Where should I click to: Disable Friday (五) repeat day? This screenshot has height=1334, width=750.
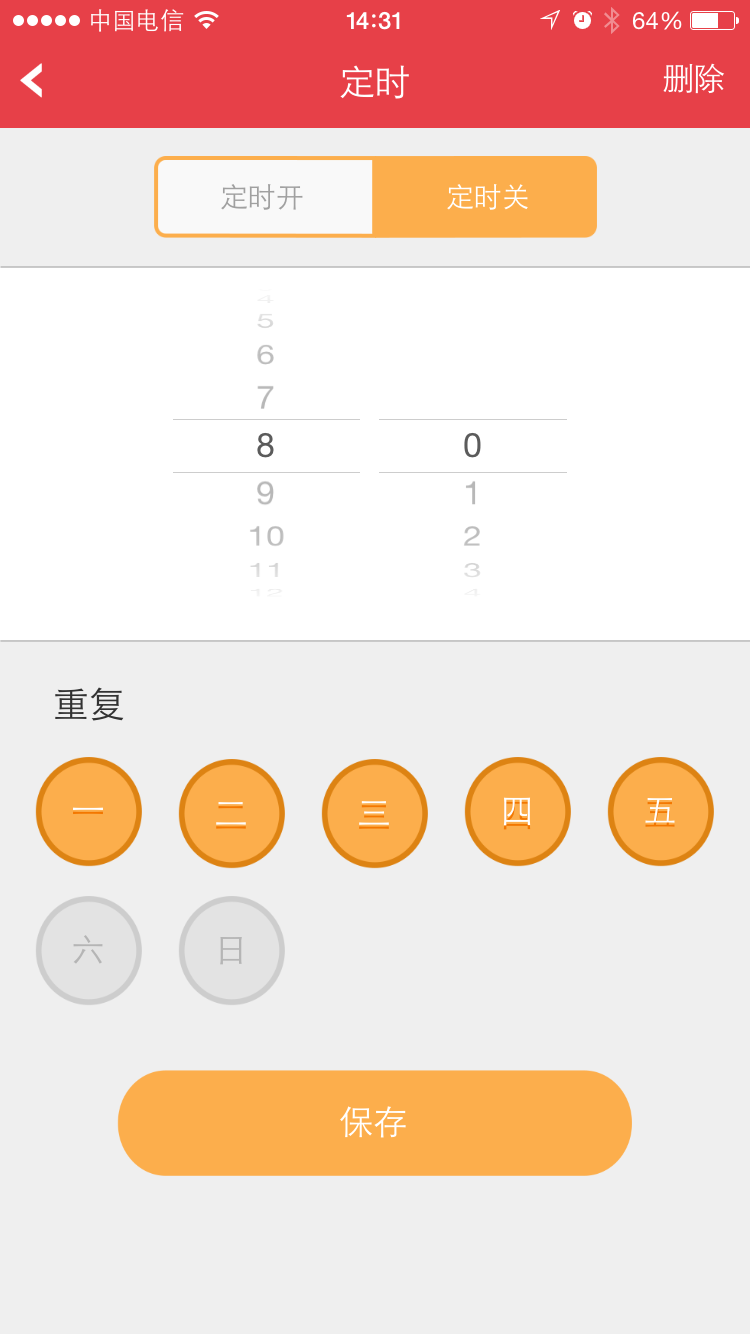tap(660, 811)
